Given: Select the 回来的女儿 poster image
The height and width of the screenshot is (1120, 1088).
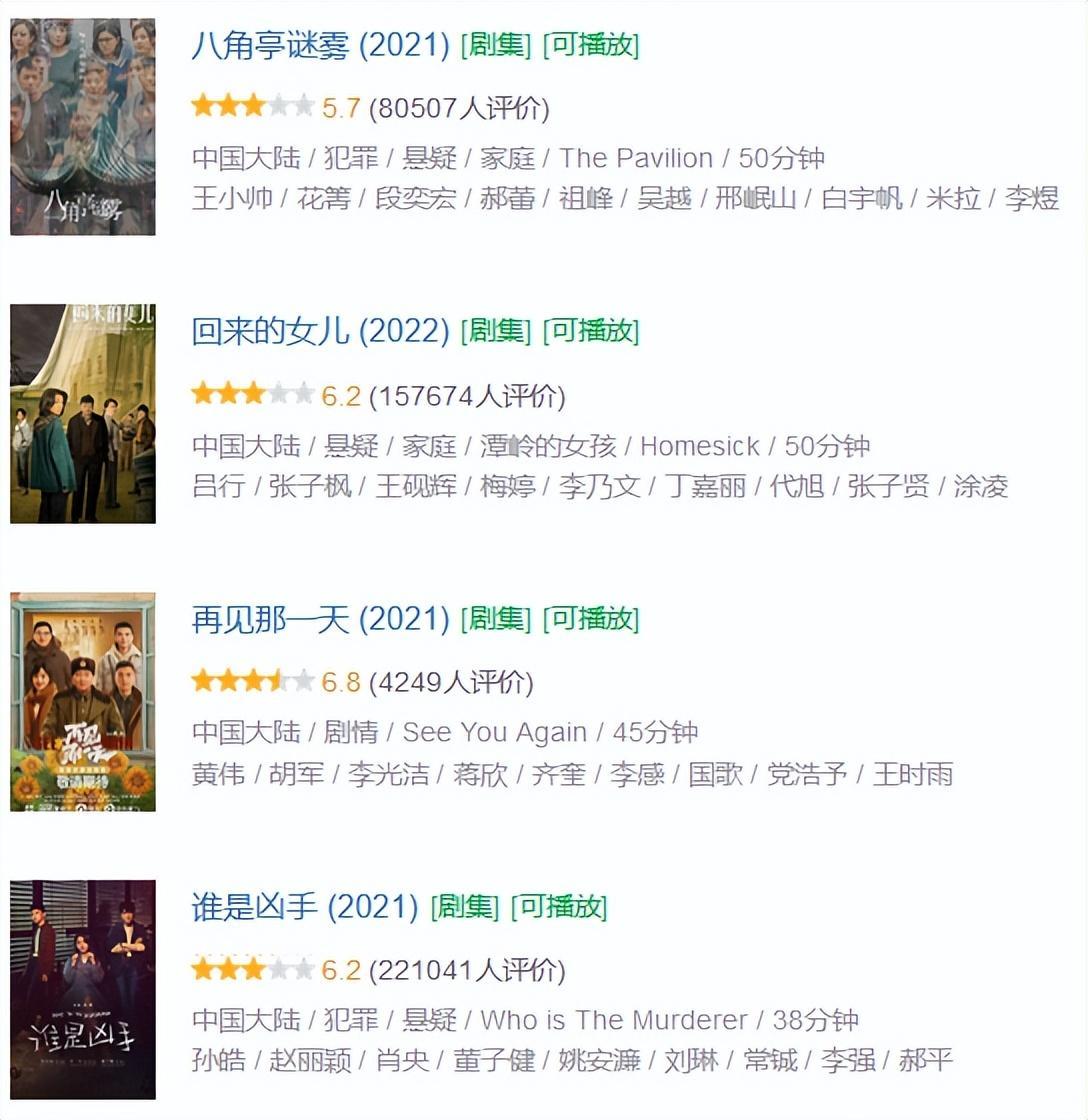Looking at the screenshot, I should click(x=83, y=414).
